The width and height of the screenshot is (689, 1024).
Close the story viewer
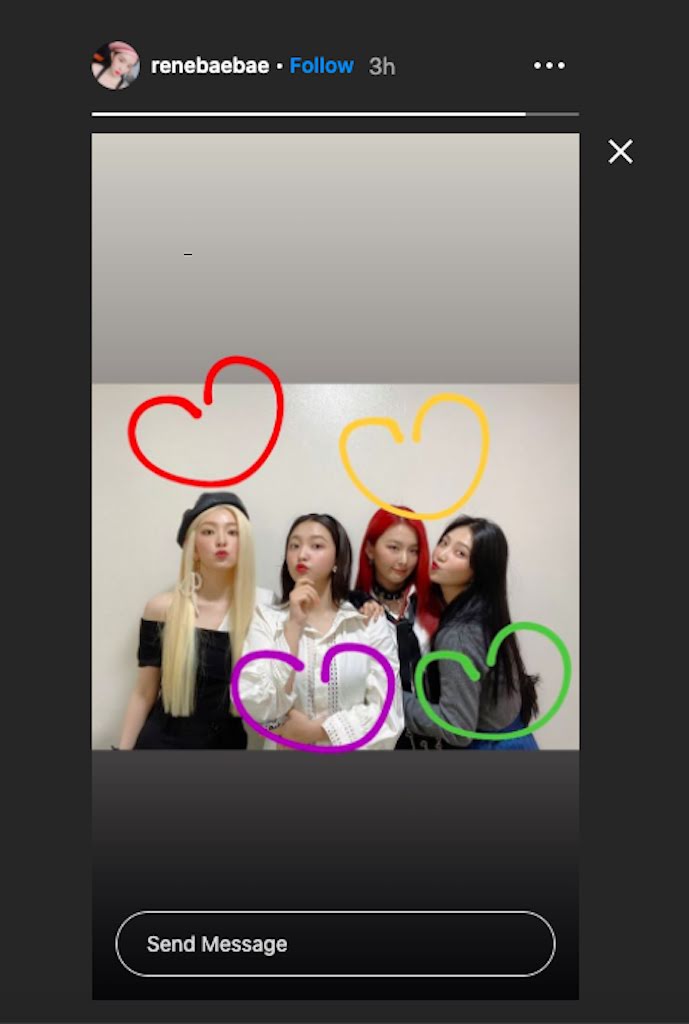(620, 152)
